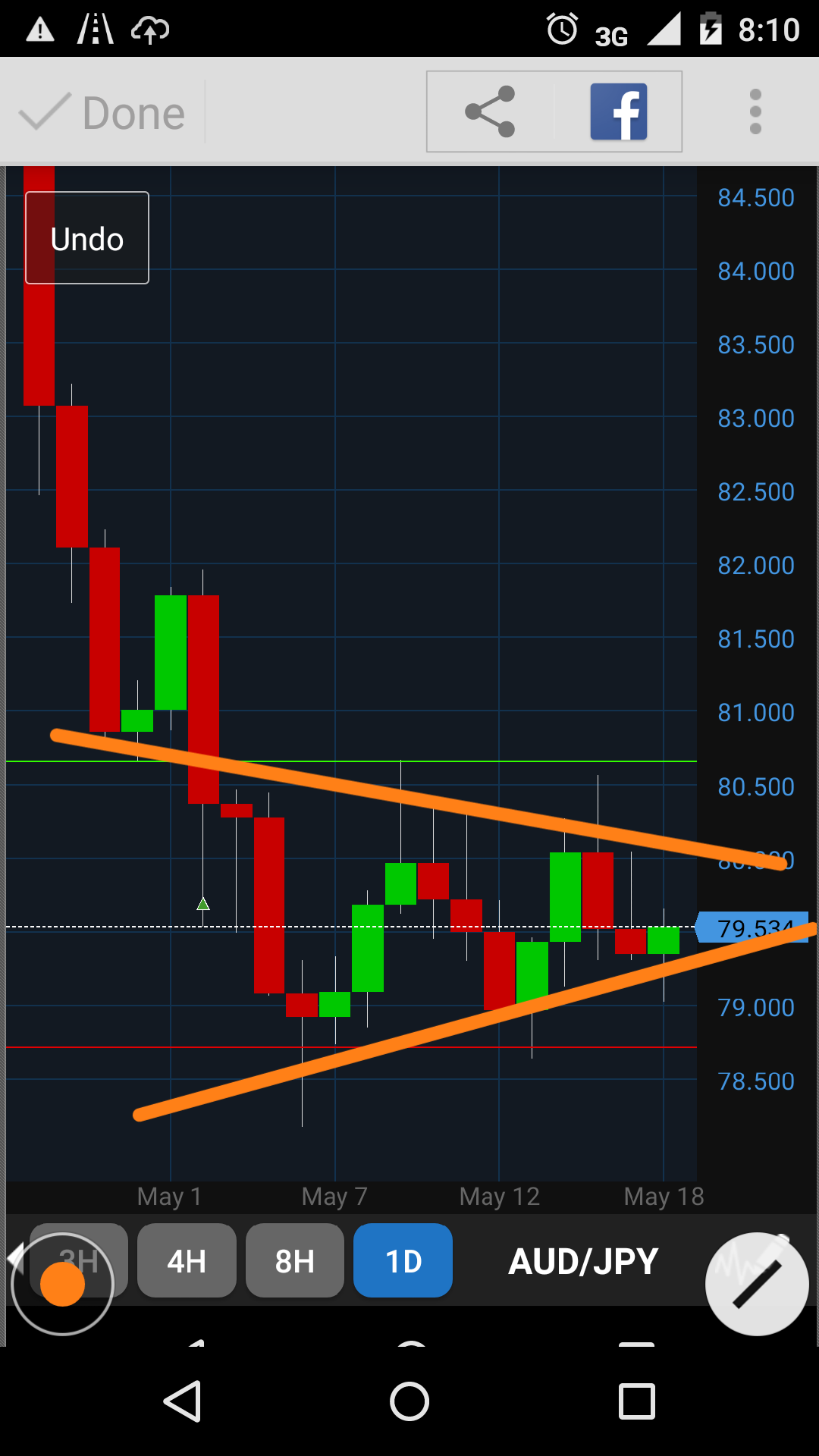Go to the home screen
The width and height of the screenshot is (819, 1456).
click(409, 1401)
